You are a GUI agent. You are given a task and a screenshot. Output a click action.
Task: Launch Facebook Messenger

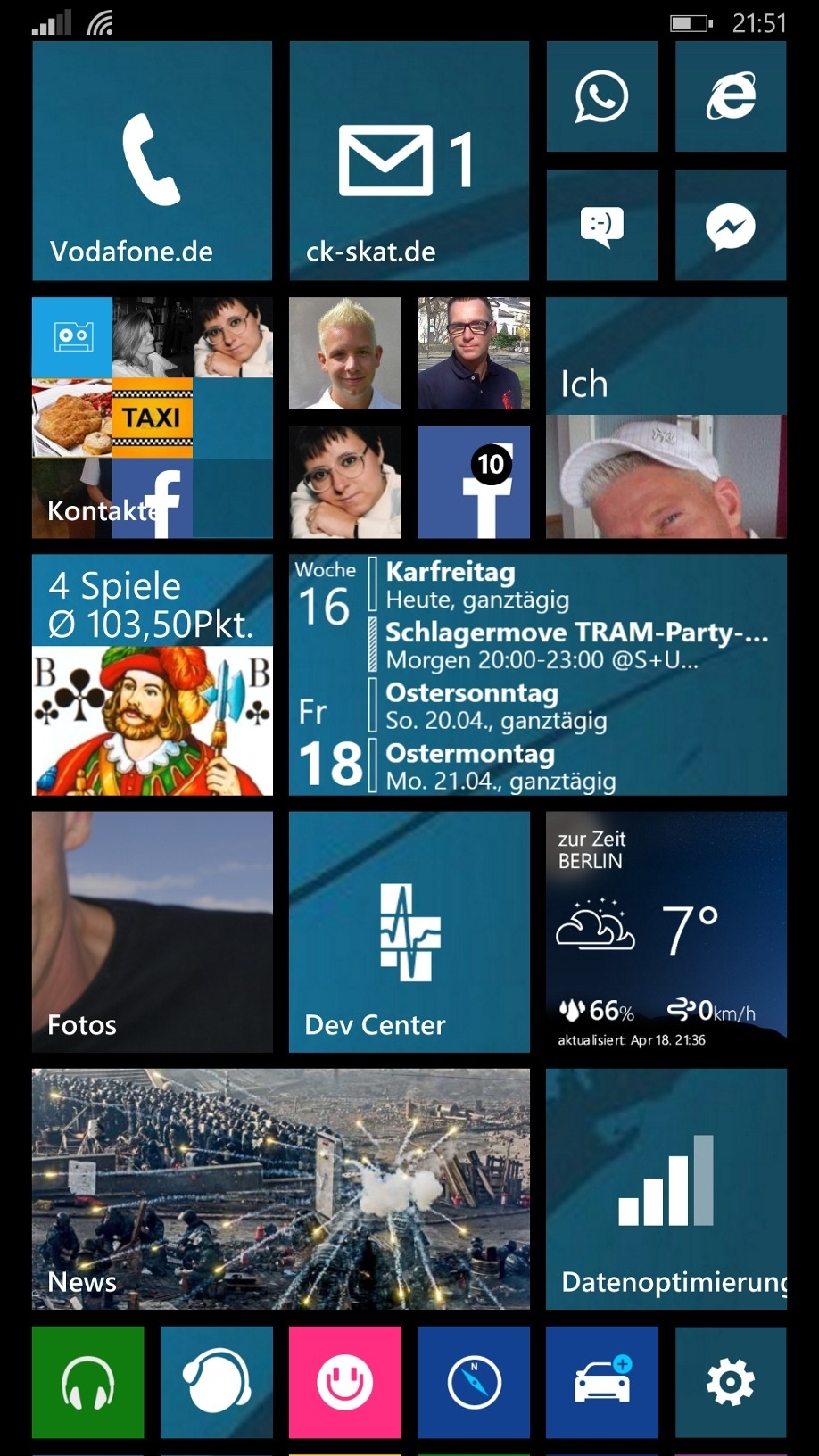(730, 225)
